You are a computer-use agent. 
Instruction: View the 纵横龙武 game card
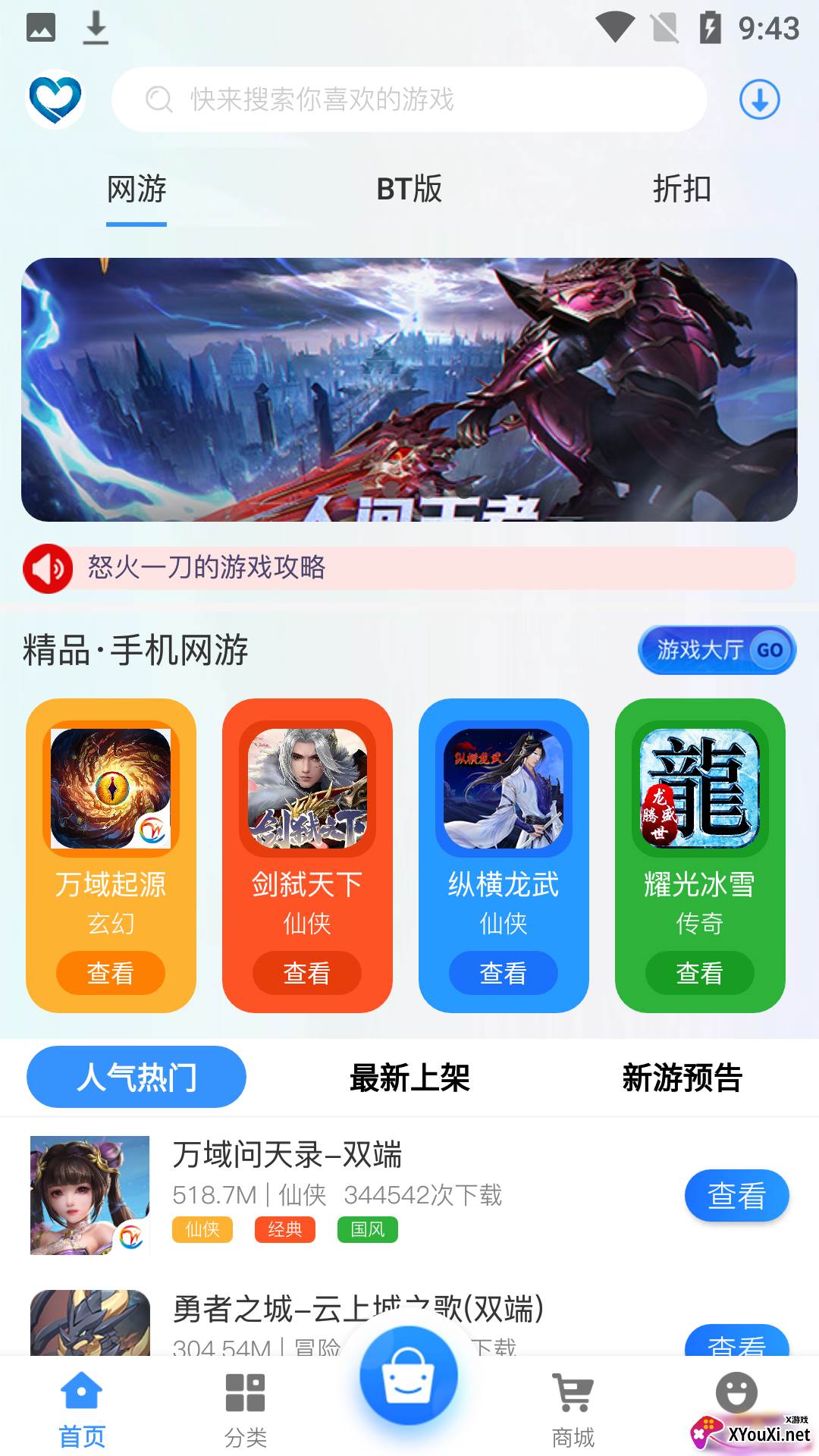(x=504, y=972)
